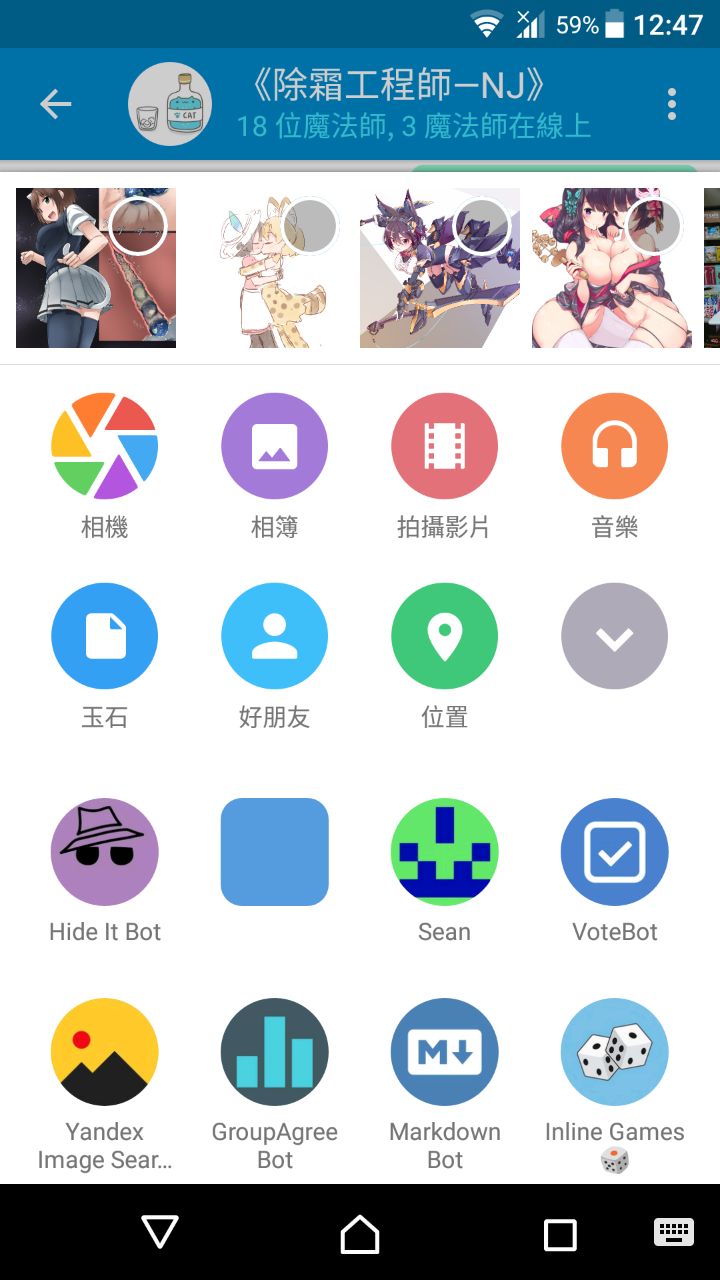720x1280 pixels.
Task: Open the chat overflow menu
Action: (x=672, y=104)
